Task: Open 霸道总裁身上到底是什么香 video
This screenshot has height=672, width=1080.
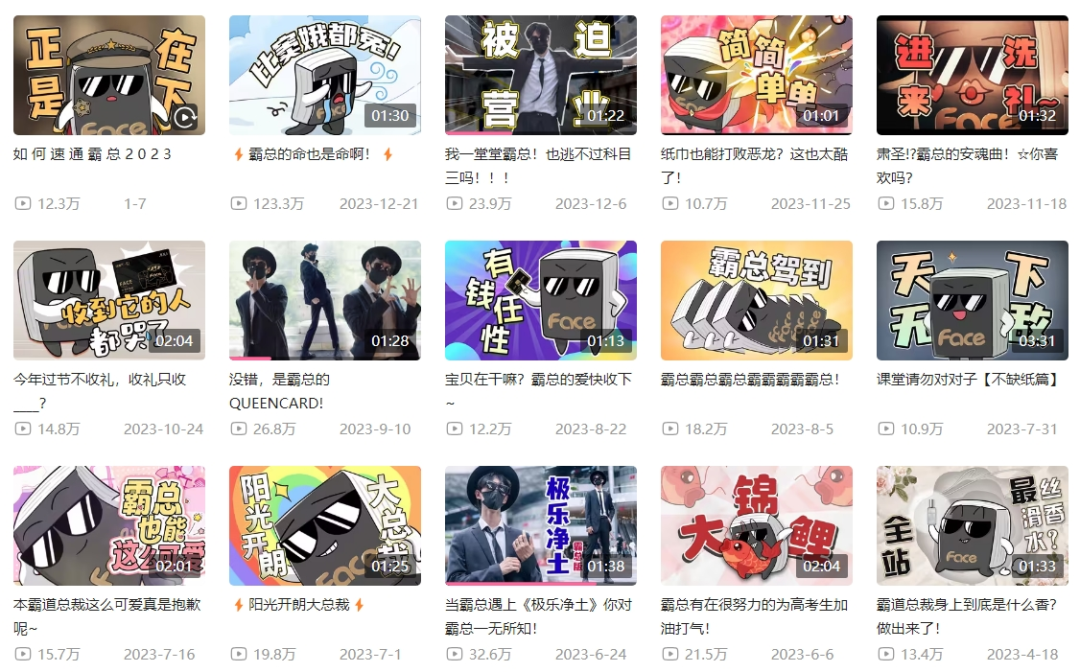Action: [972, 525]
